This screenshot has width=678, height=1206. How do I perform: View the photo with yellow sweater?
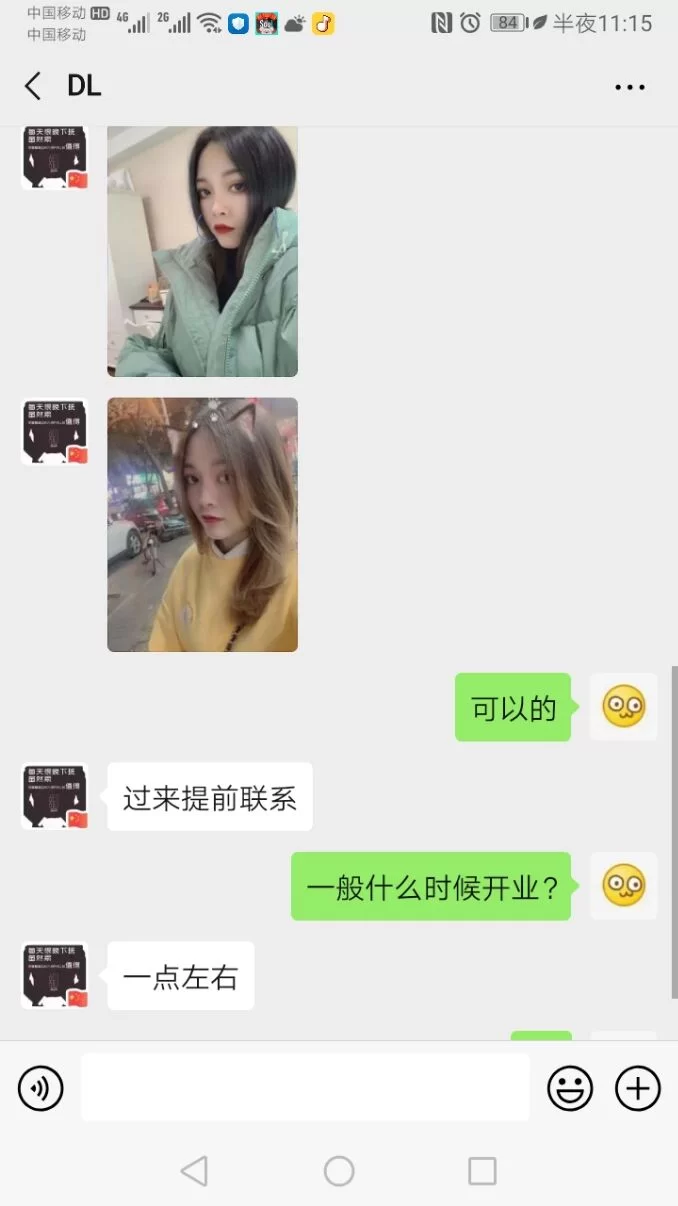tap(202, 524)
